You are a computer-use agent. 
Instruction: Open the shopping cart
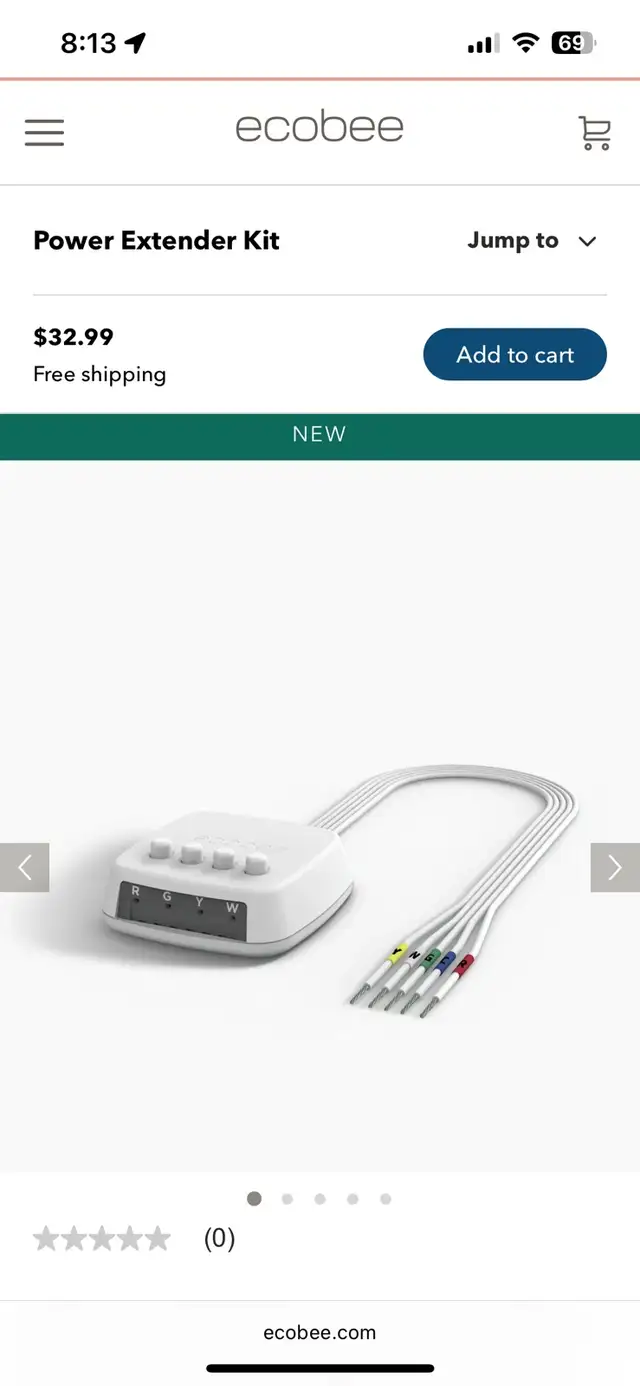[x=595, y=133]
